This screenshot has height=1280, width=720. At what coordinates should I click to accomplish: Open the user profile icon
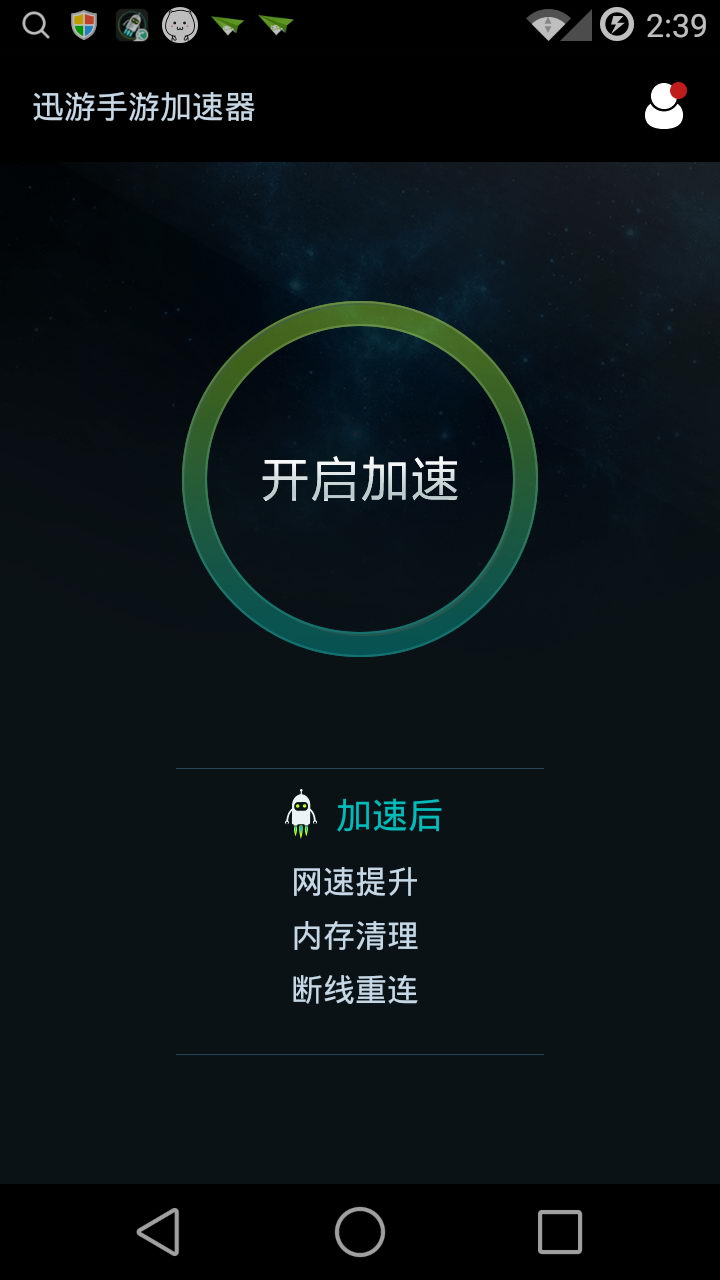(x=664, y=107)
